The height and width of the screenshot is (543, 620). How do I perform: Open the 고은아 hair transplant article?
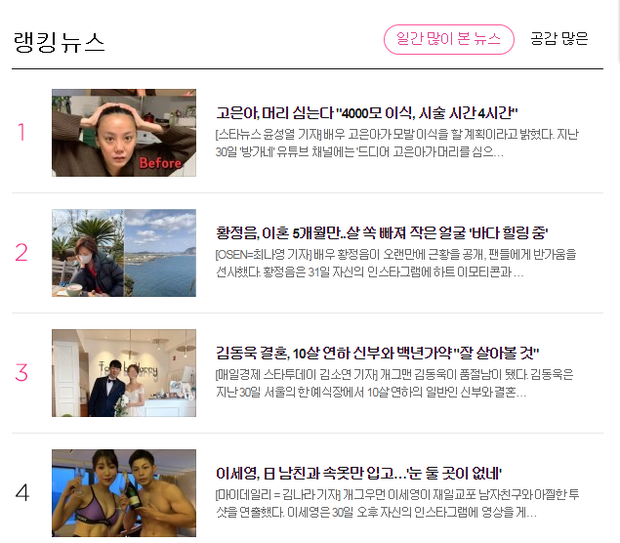coord(367,112)
